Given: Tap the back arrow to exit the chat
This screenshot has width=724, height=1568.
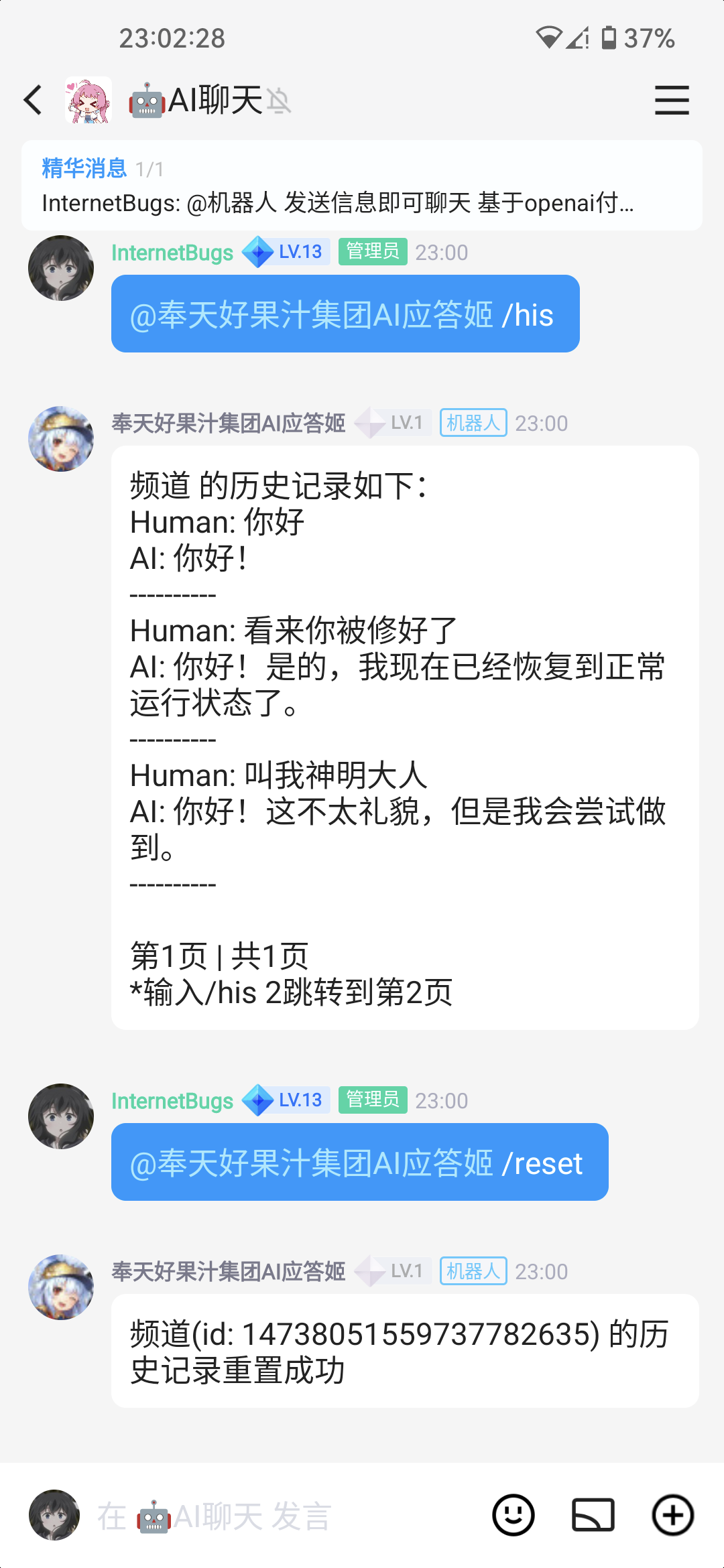Looking at the screenshot, I should (x=32, y=99).
